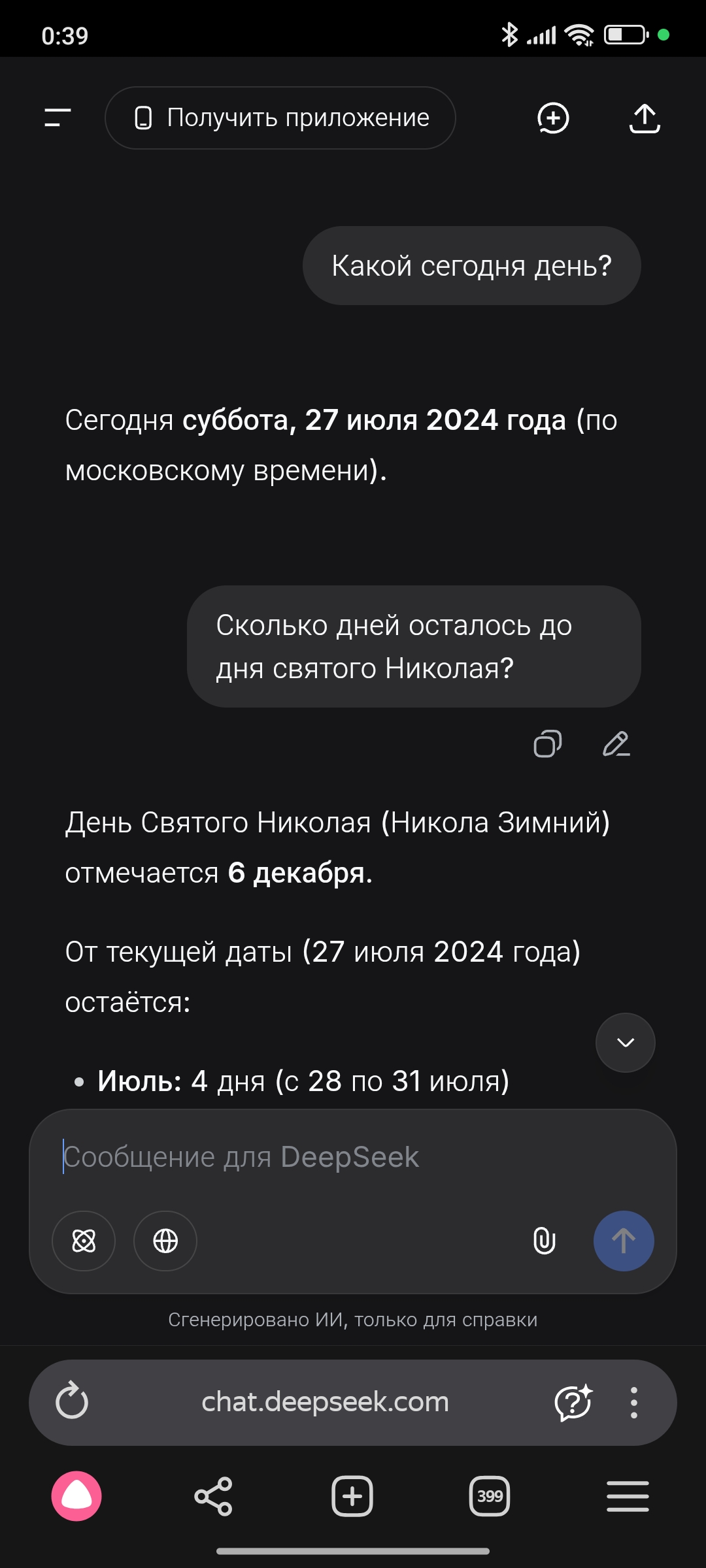The image size is (706, 1568).
Task: Enable the deep thinking mode toggle
Action: tap(84, 1241)
